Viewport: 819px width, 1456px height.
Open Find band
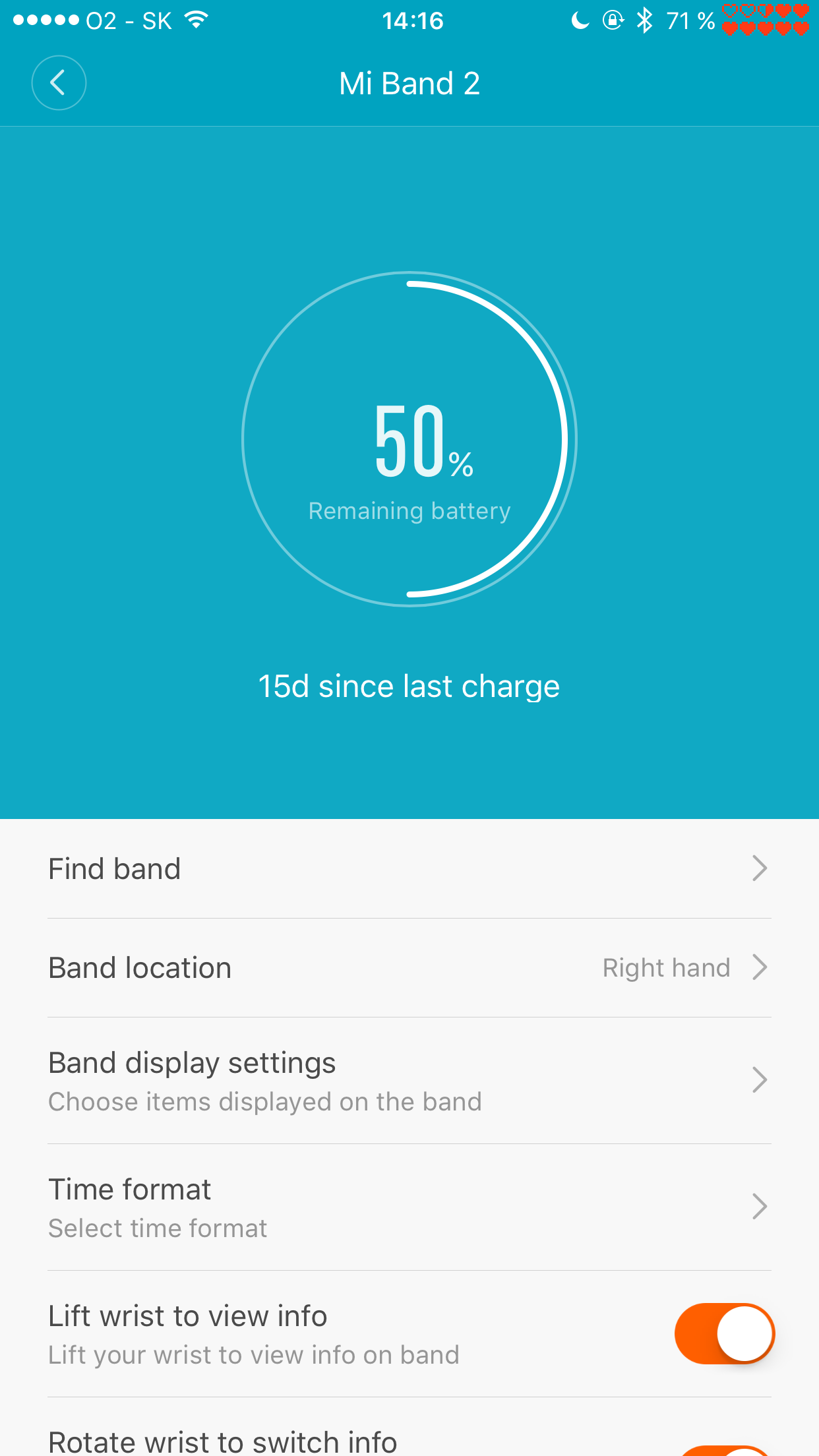(x=409, y=869)
